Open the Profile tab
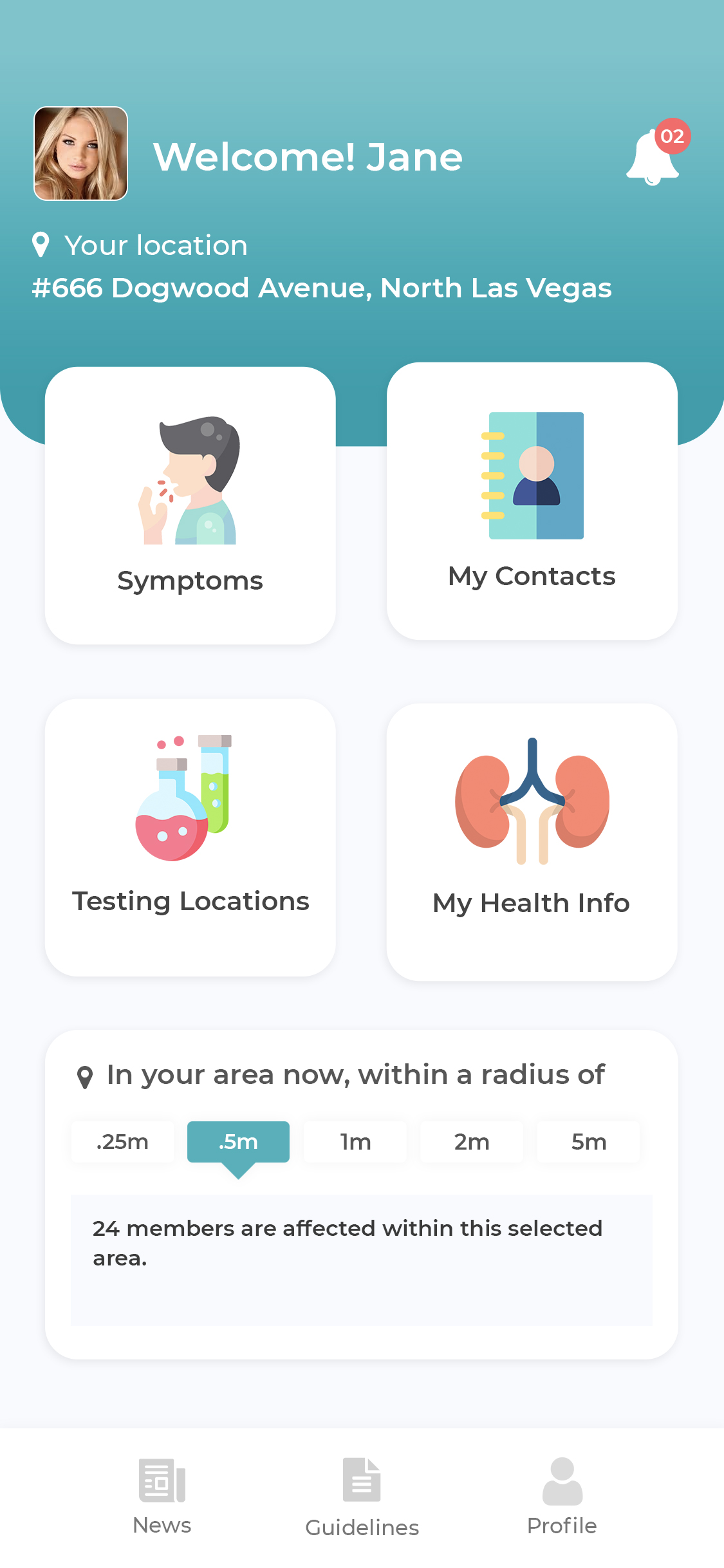 (x=562, y=1497)
